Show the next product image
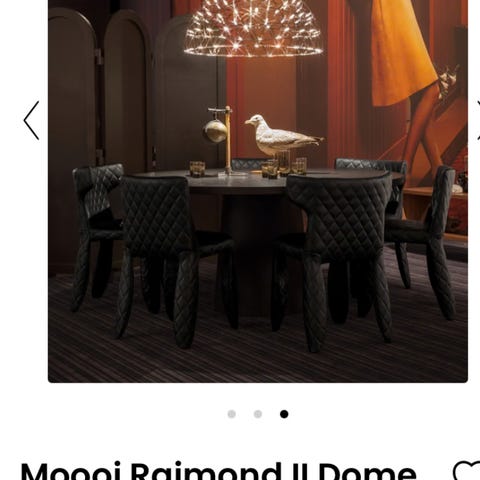The width and height of the screenshot is (480, 480). (478, 120)
